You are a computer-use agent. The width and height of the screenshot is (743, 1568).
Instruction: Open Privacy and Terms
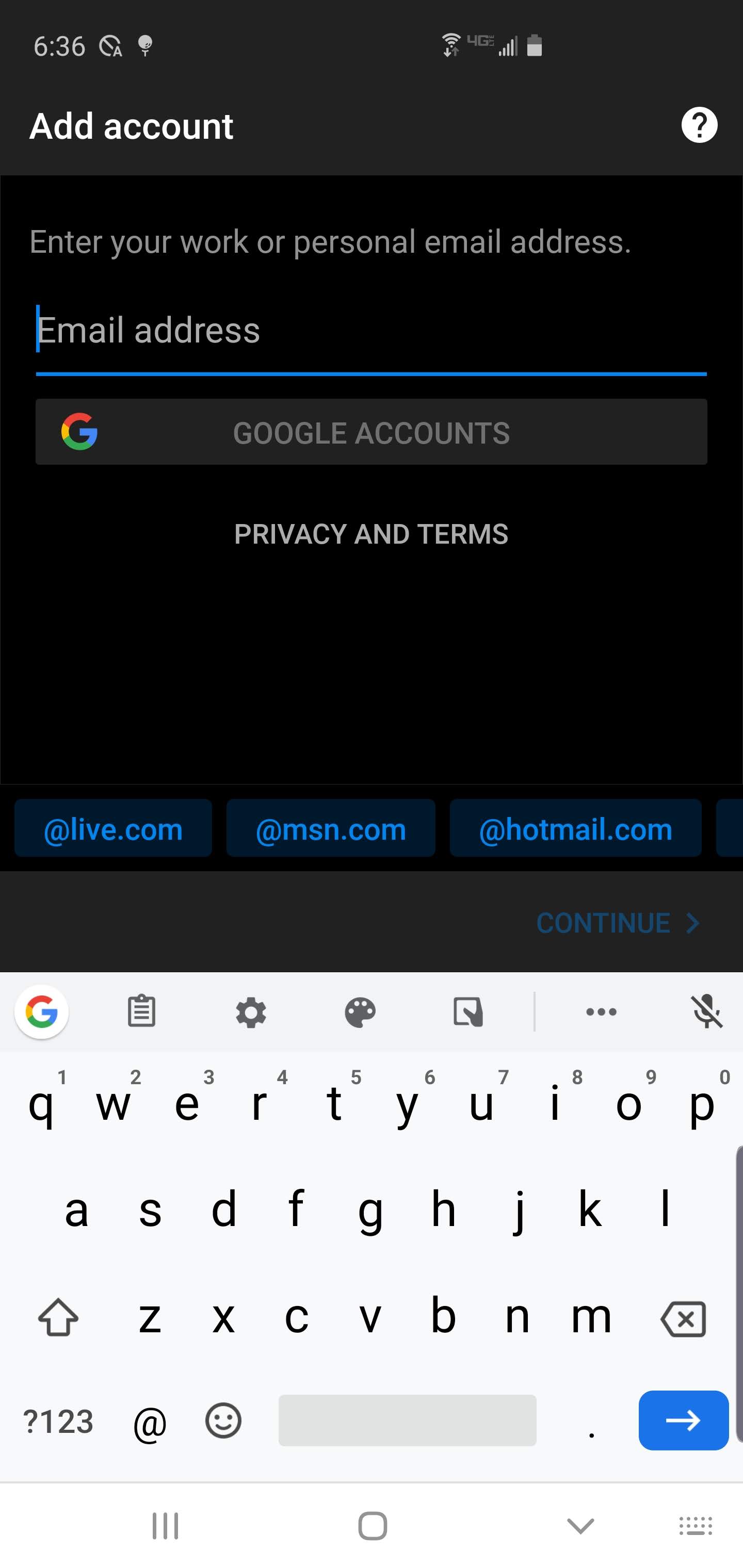[371, 534]
